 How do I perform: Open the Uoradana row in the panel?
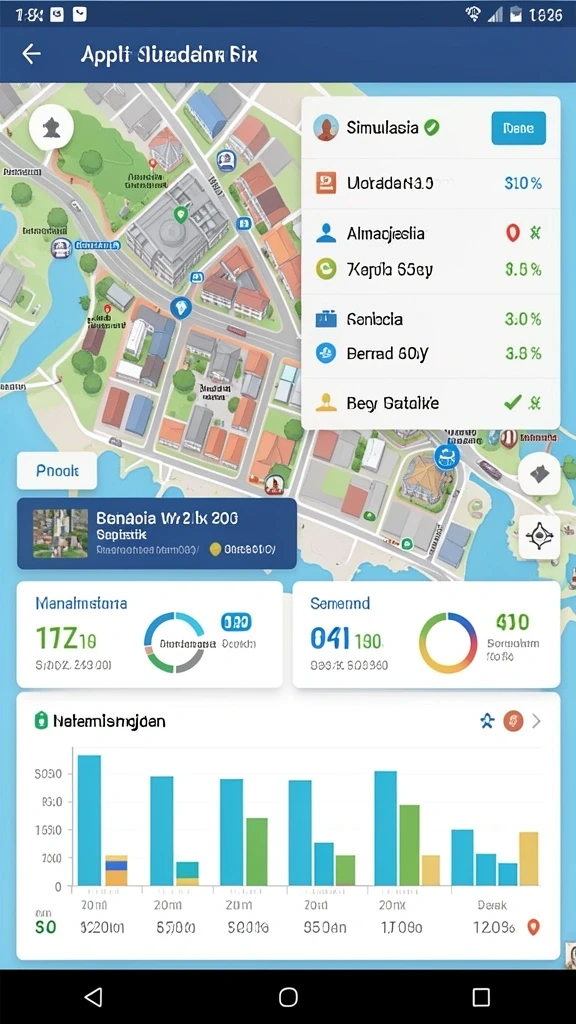[x=430, y=184]
